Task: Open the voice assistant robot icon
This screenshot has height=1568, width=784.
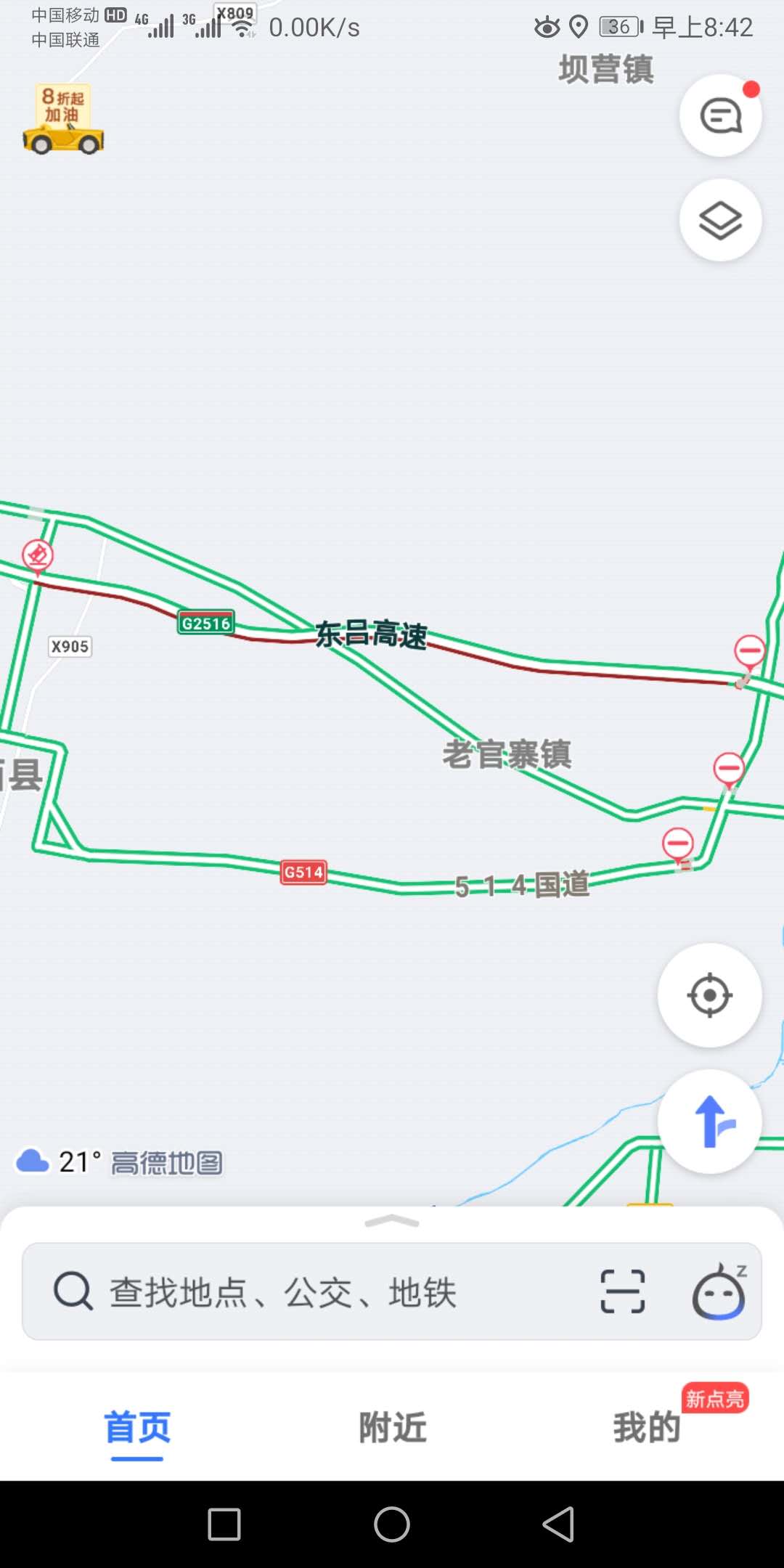Action: click(719, 1291)
